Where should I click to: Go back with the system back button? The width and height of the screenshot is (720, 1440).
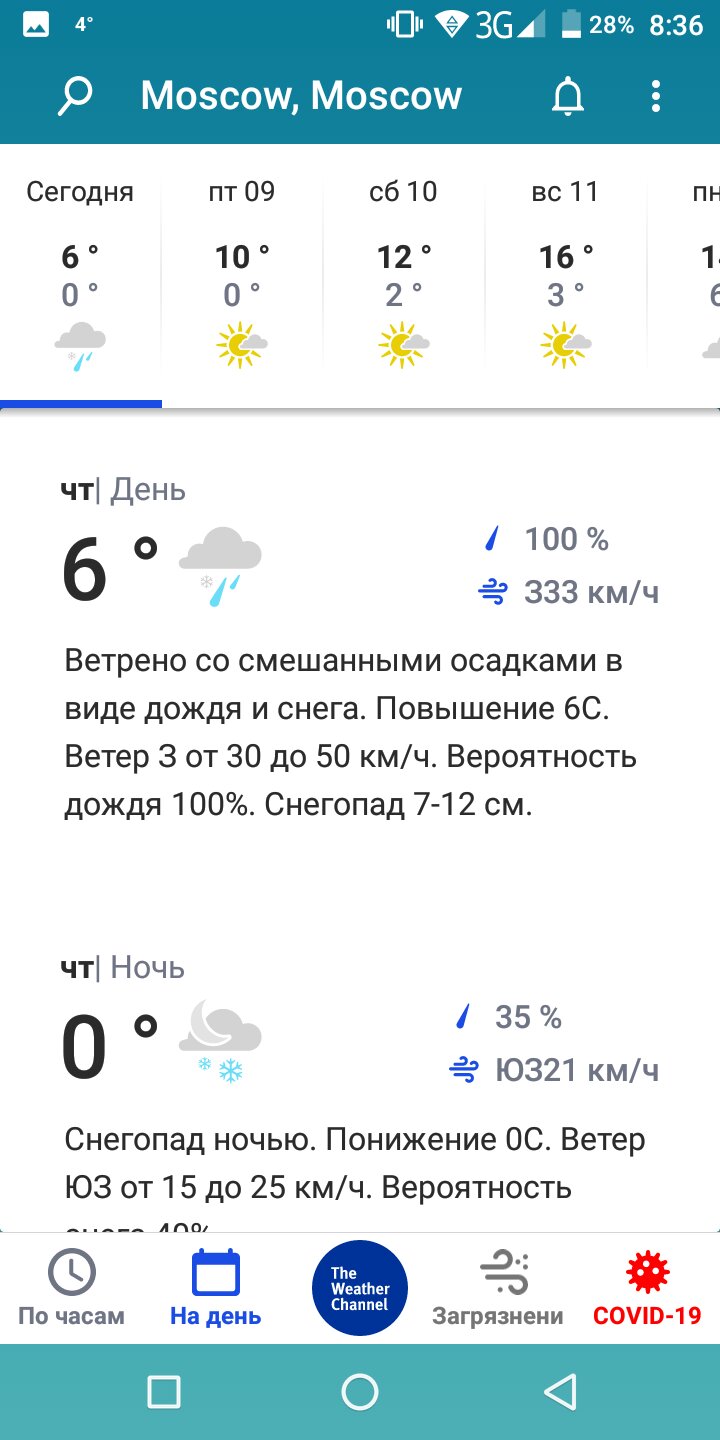pos(560,1392)
